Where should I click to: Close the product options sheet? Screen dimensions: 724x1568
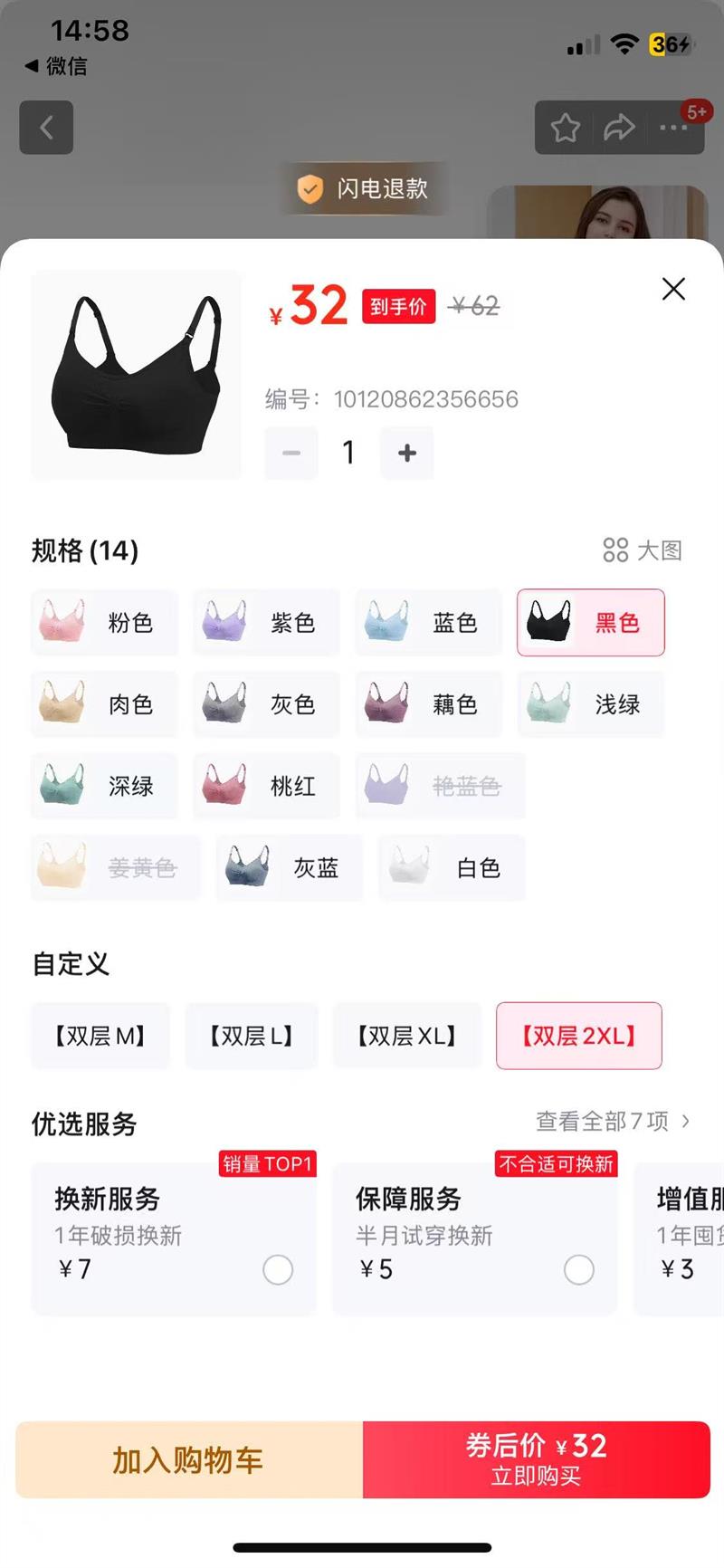coord(673,289)
